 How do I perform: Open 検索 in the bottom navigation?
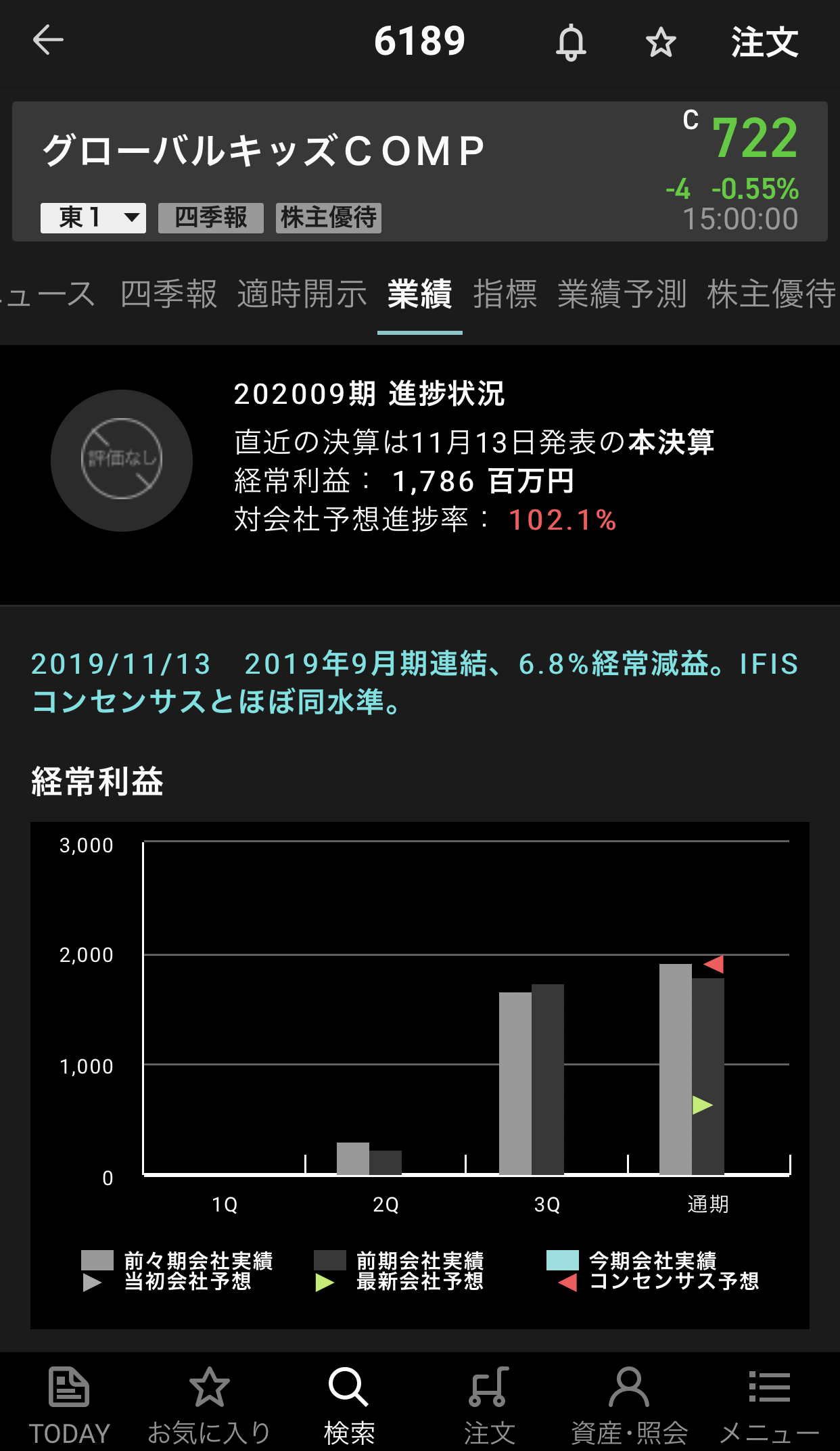[x=349, y=1404]
